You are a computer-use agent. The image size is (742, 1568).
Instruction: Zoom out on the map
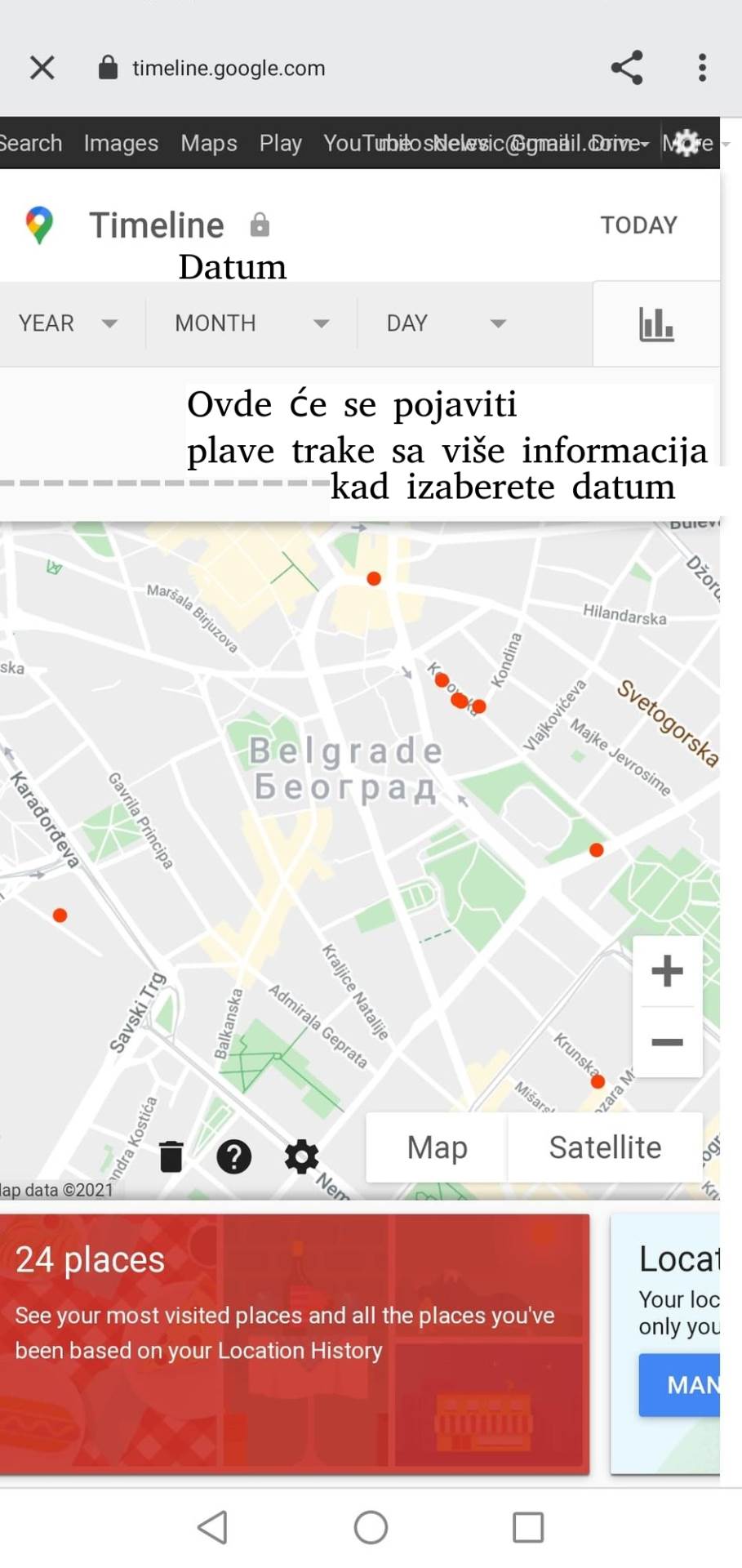pos(667,1042)
